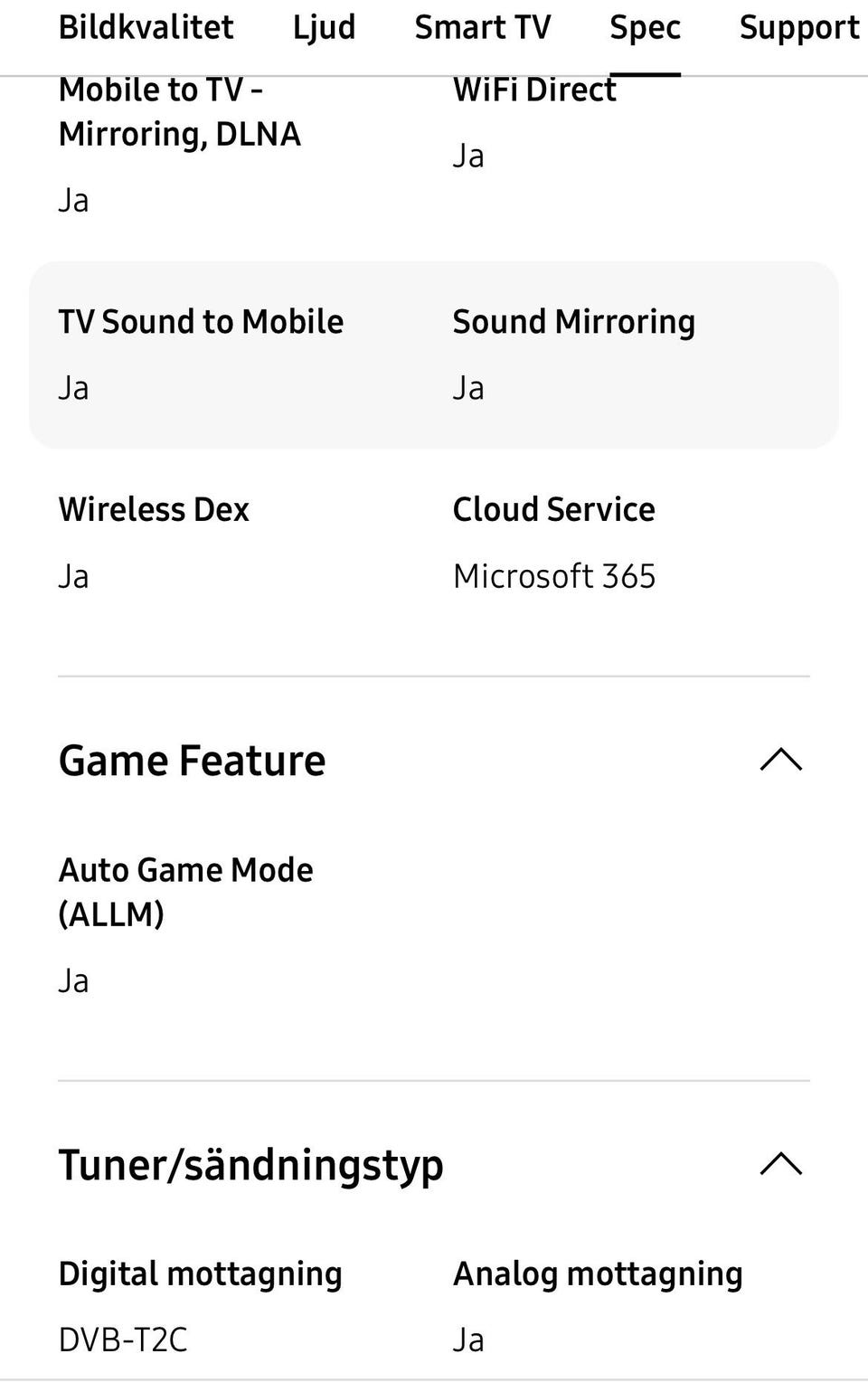Open the Ljud tab
The image size is (868, 1392).
(324, 28)
